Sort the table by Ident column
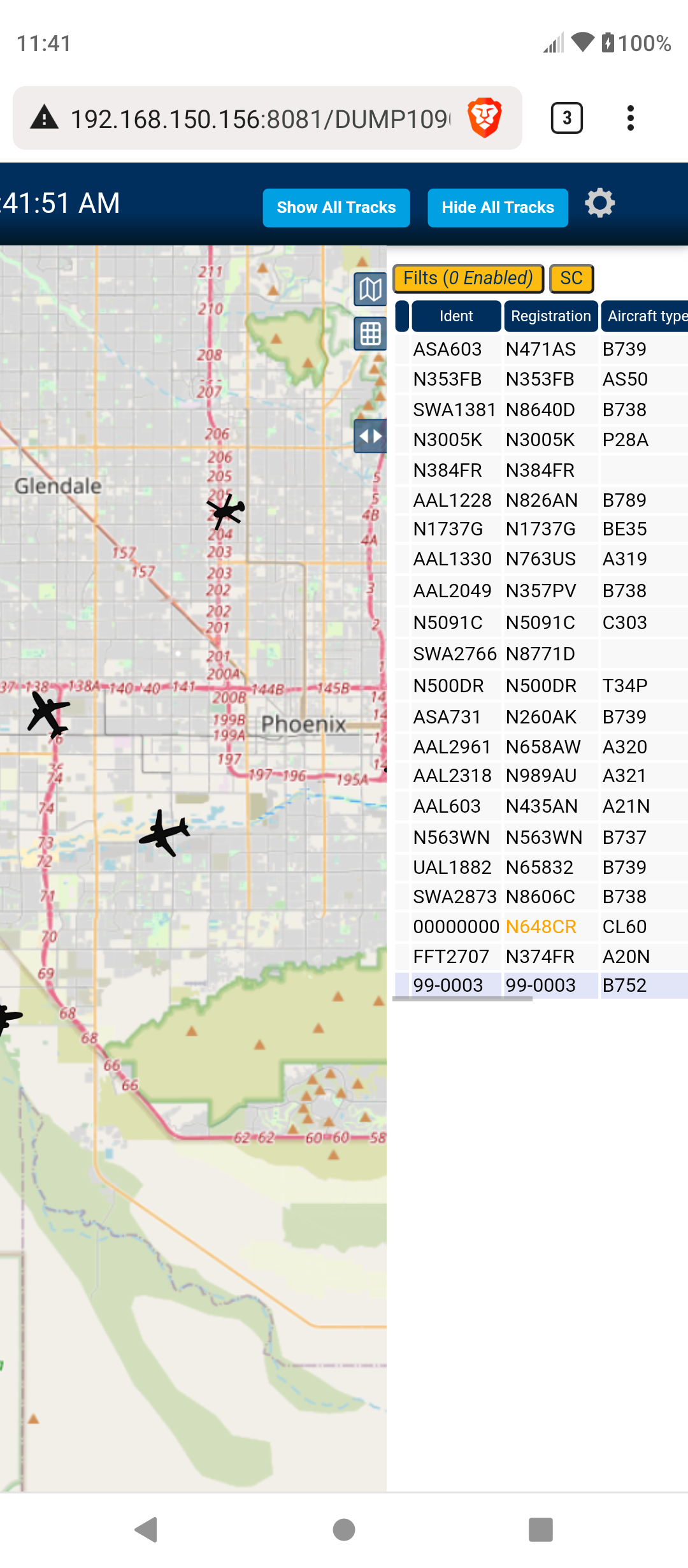 [456, 316]
